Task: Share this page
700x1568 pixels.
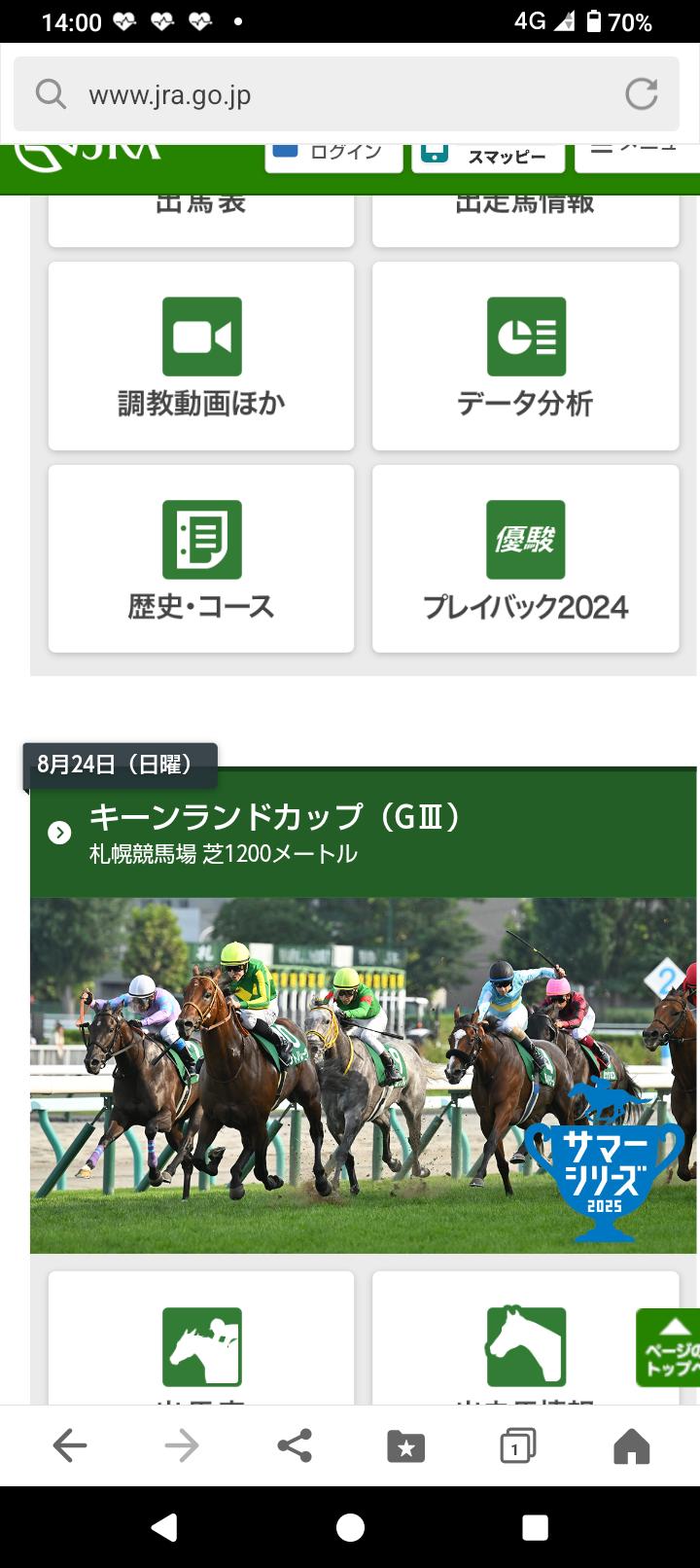Action: point(295,1445)
